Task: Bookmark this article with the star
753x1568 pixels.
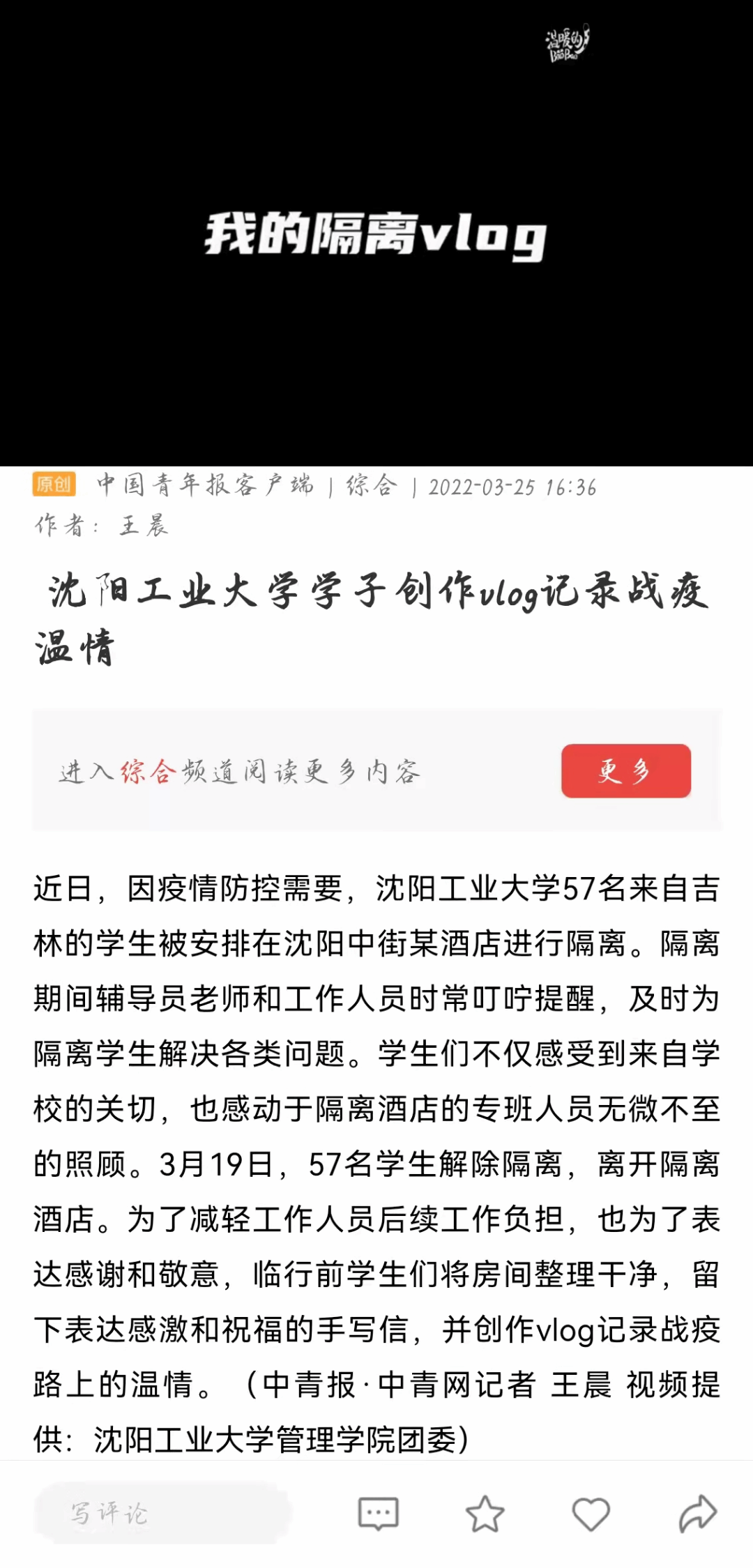Action: coord(485,1514)
